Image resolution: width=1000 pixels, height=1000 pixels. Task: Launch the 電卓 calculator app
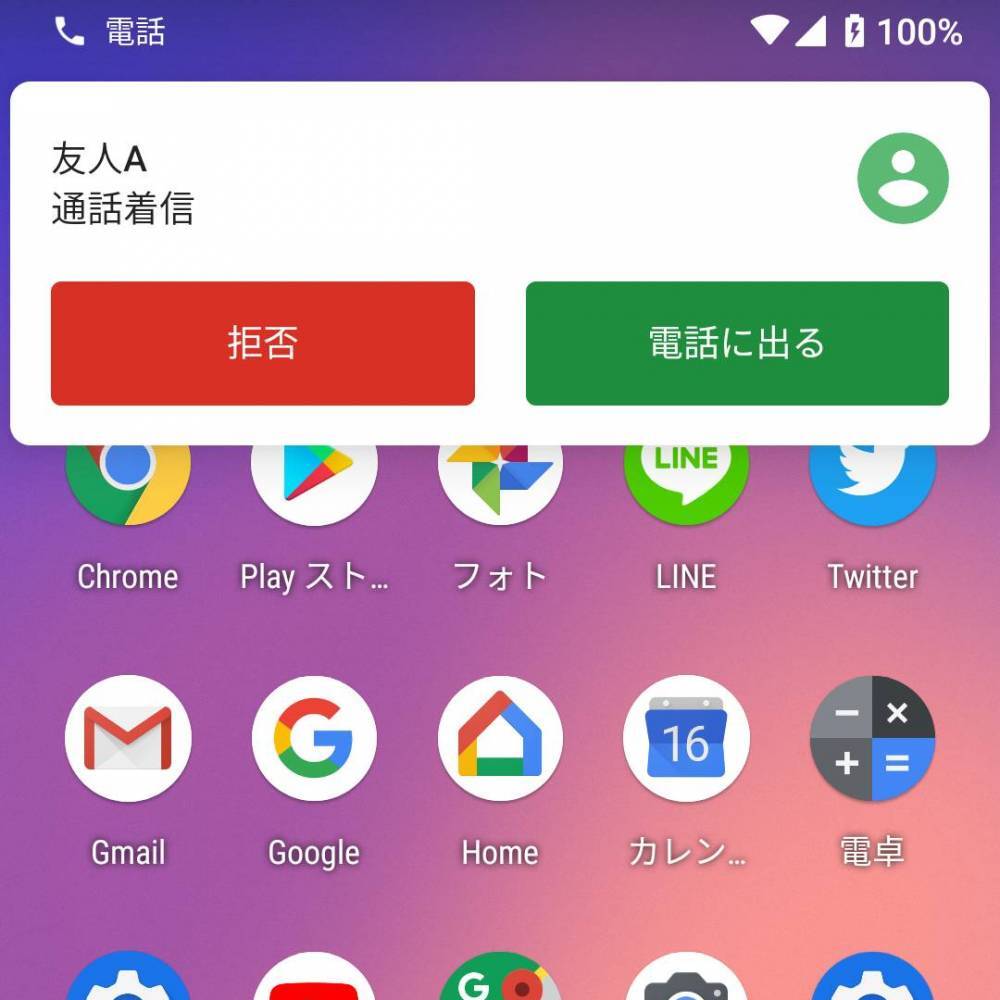872,738
